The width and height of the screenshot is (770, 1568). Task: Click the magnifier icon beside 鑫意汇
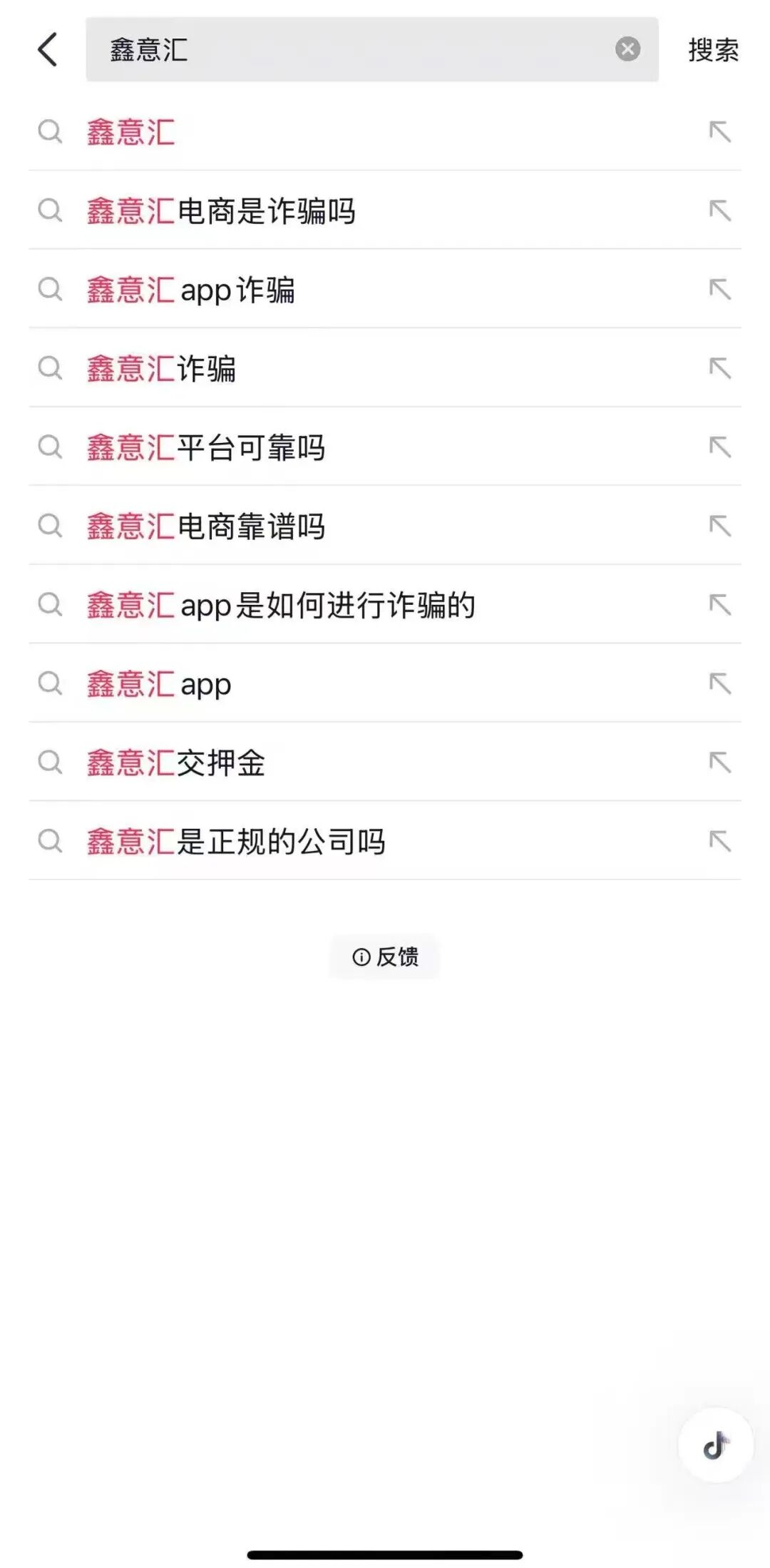[x=48, y=132]
